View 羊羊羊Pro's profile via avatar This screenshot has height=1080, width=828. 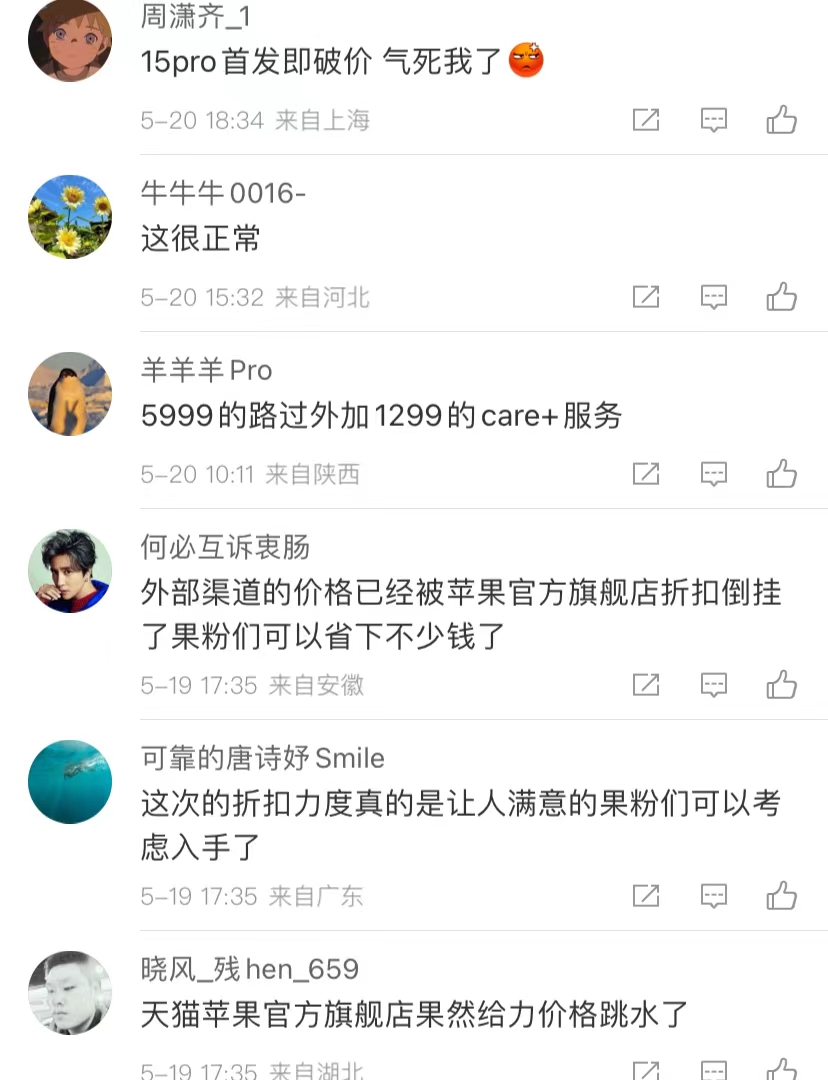point(69,394)
